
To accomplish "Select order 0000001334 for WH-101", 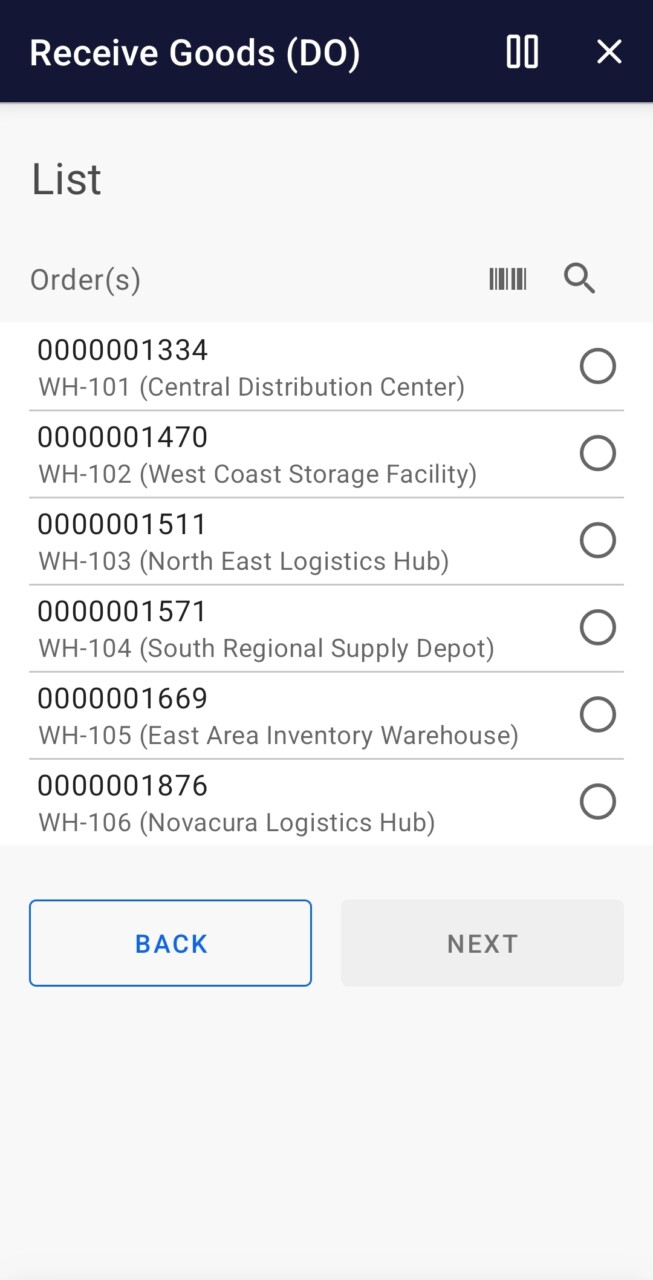I will point(598,367).
